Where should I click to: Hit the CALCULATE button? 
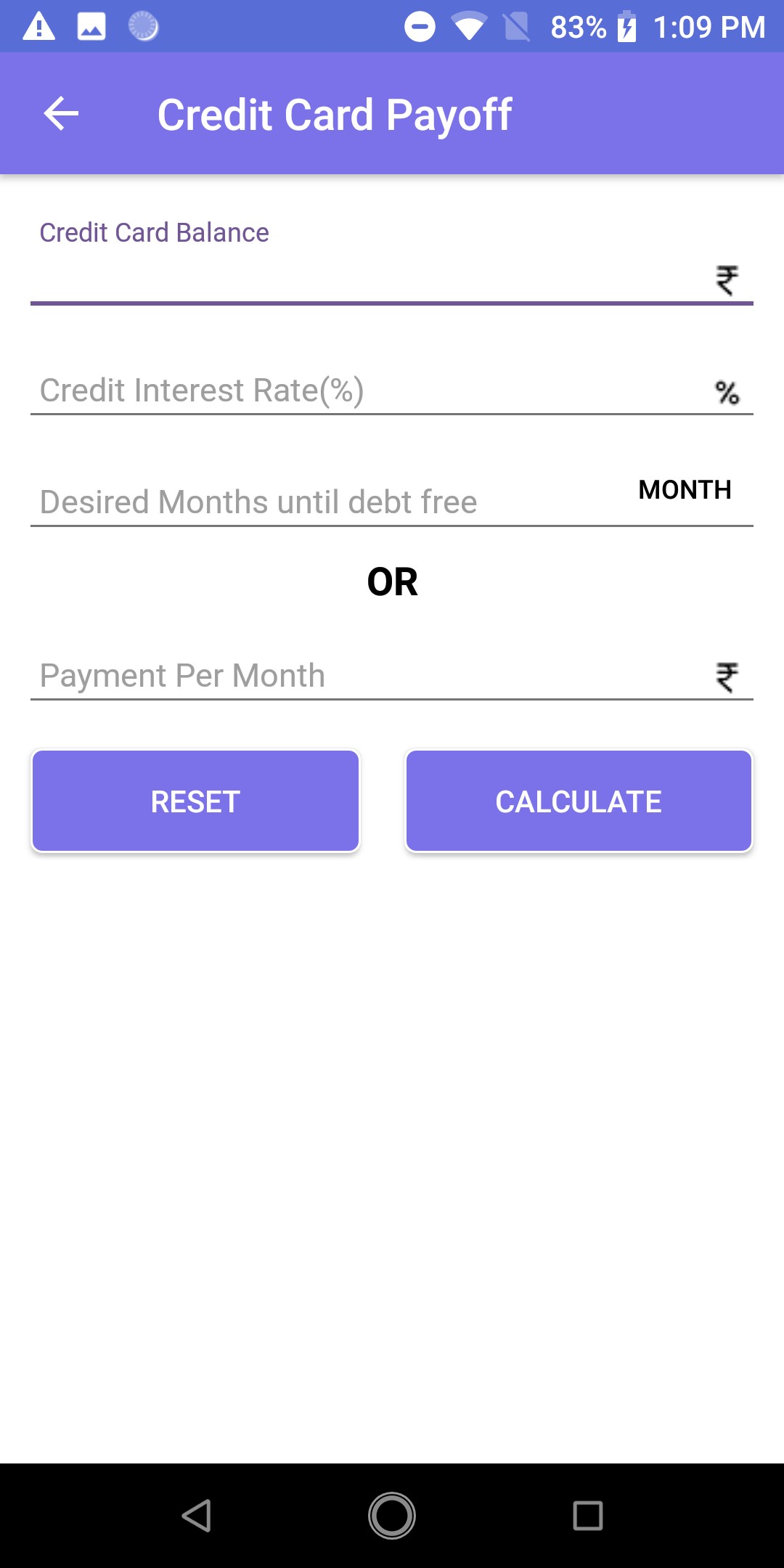[x=579, y=801]
